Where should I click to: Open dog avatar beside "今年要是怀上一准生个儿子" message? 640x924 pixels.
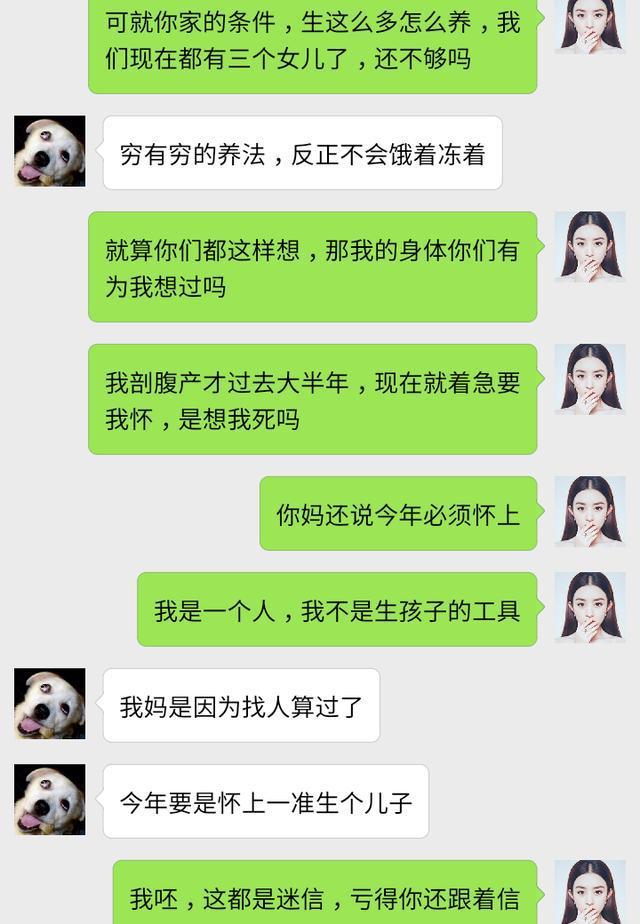[50, 800]
